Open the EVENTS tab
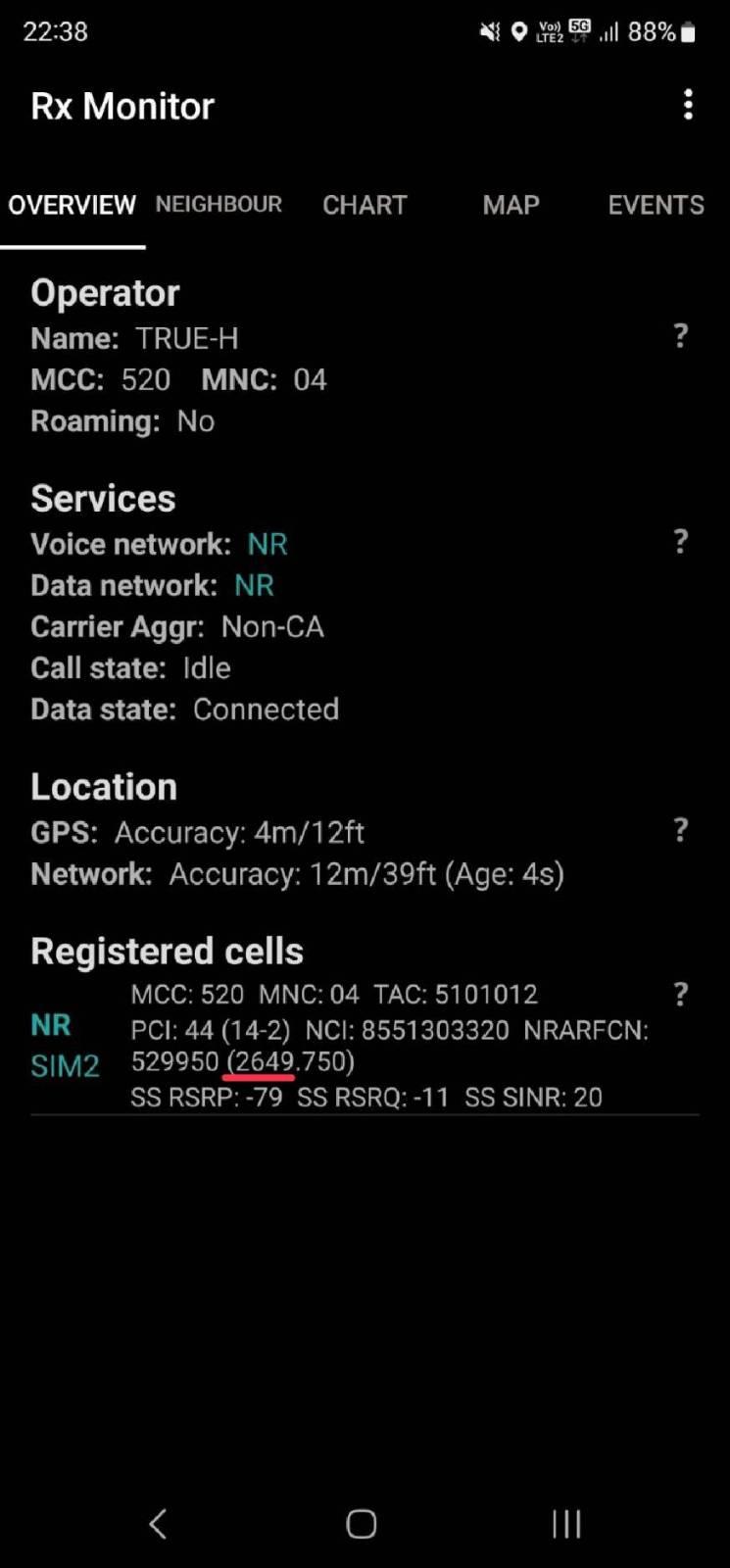The width and height of the screenshot is (730, 1568). tap(656, 205)
